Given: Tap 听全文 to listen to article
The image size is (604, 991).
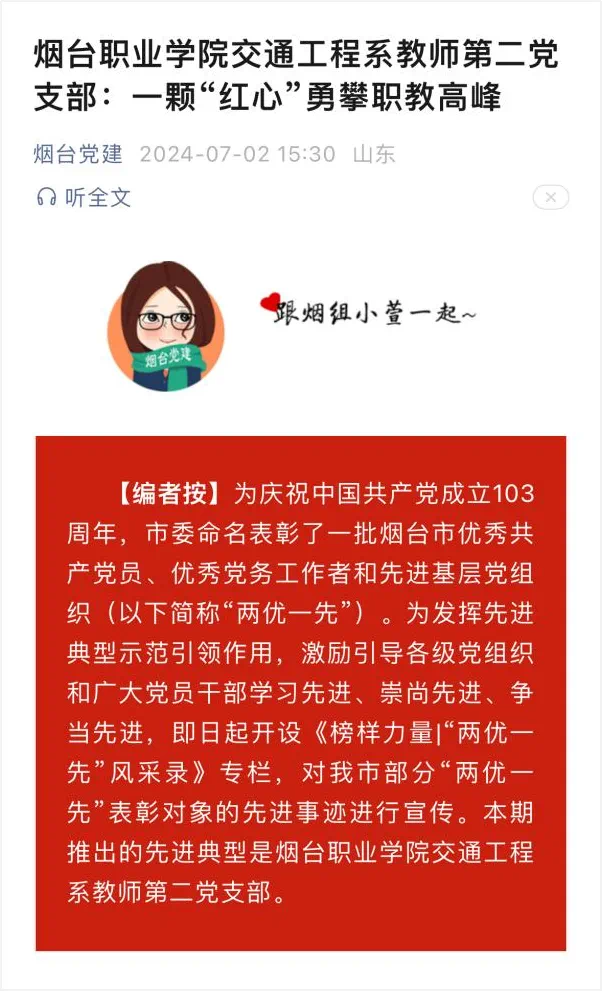Looking at the screenshot, I should tap(83, 198).
